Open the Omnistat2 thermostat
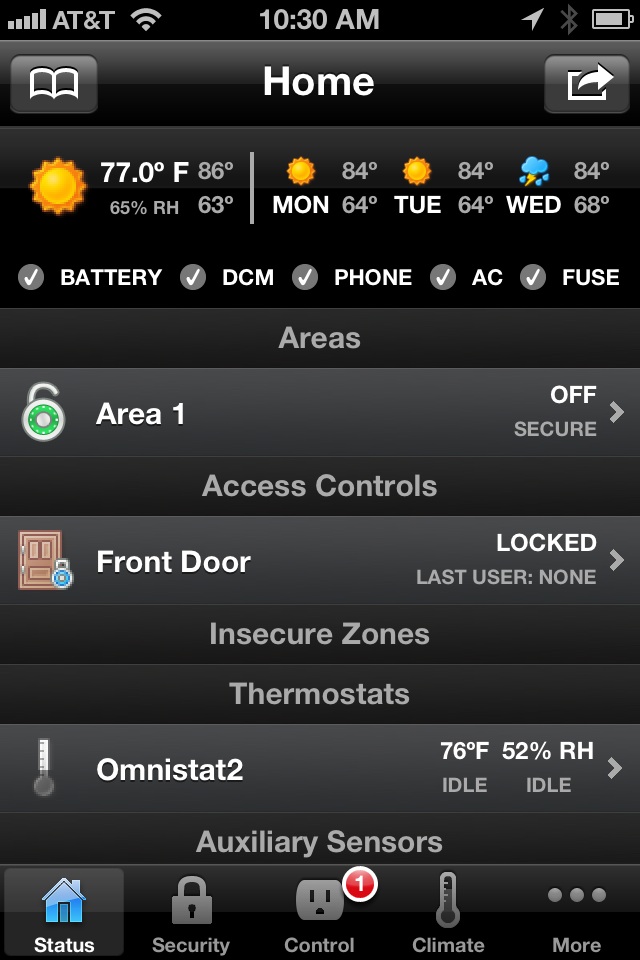640x960 pixels. coord(320,769)
